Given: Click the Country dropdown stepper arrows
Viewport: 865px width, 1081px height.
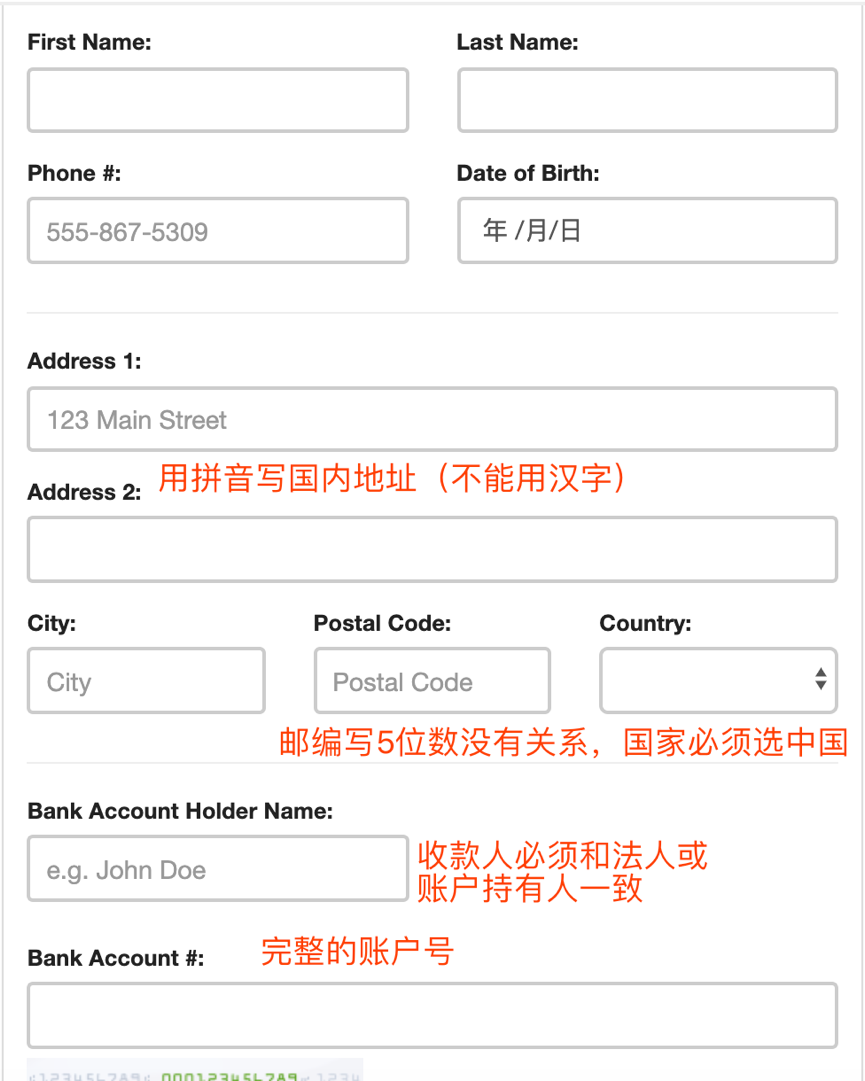Looking at the screenshot, I should point(823,681).
